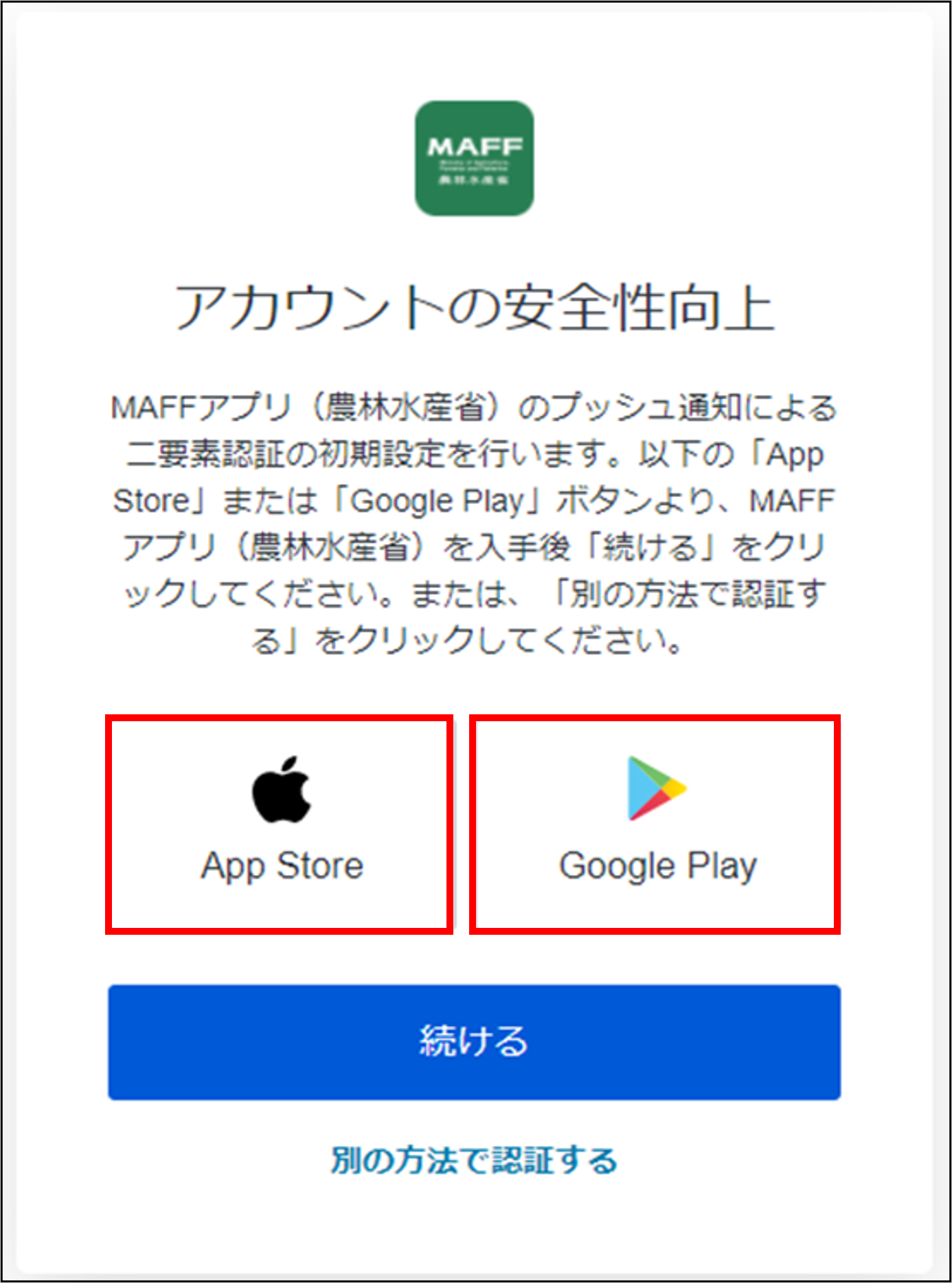Select 別の方法で認証する link
This screenshot has height=1283, width=952.
point(474,1160)
